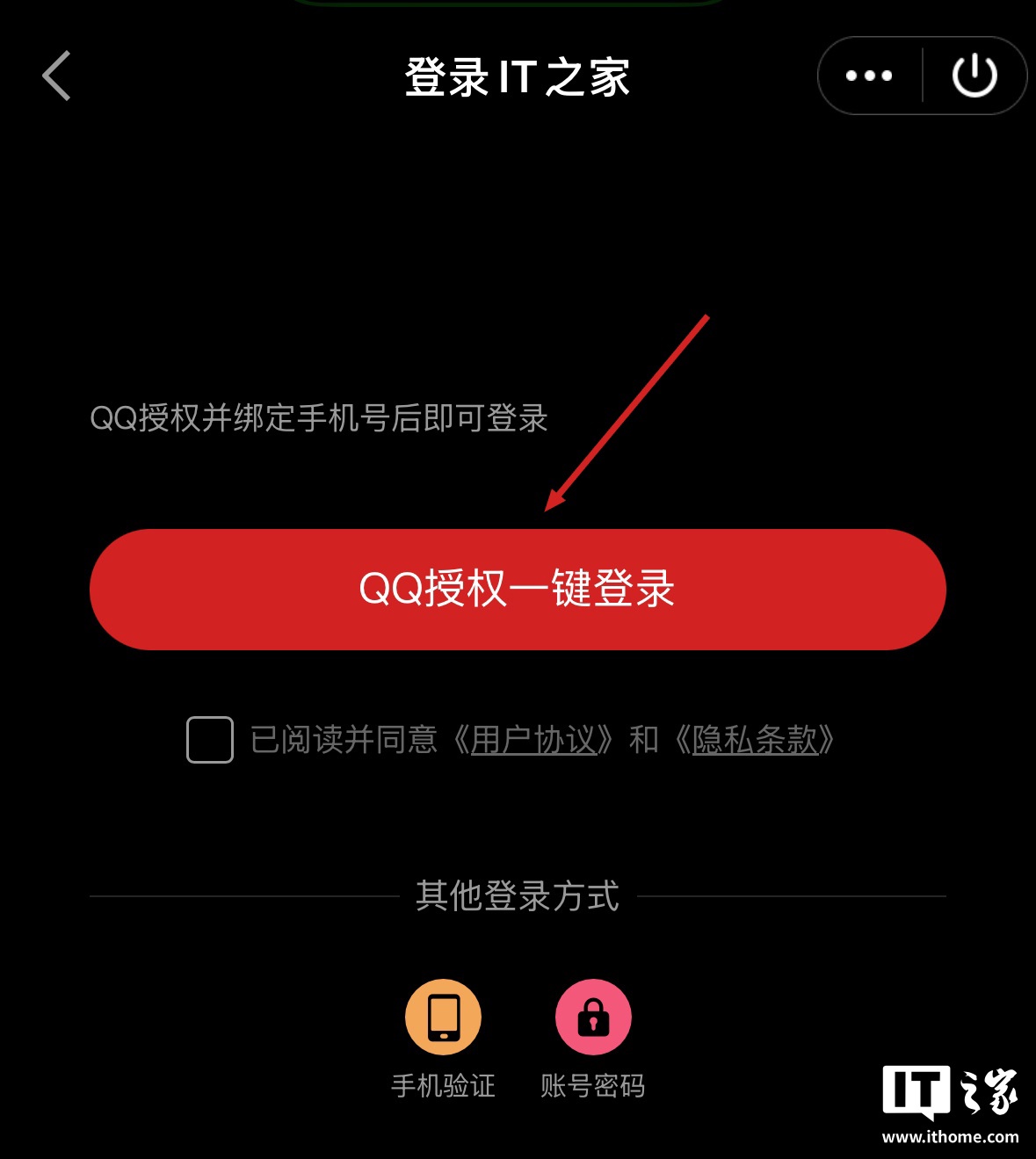Go back using the top-left arrow
Viewport: 1036px width, 1159px height.
coord(57,76)
